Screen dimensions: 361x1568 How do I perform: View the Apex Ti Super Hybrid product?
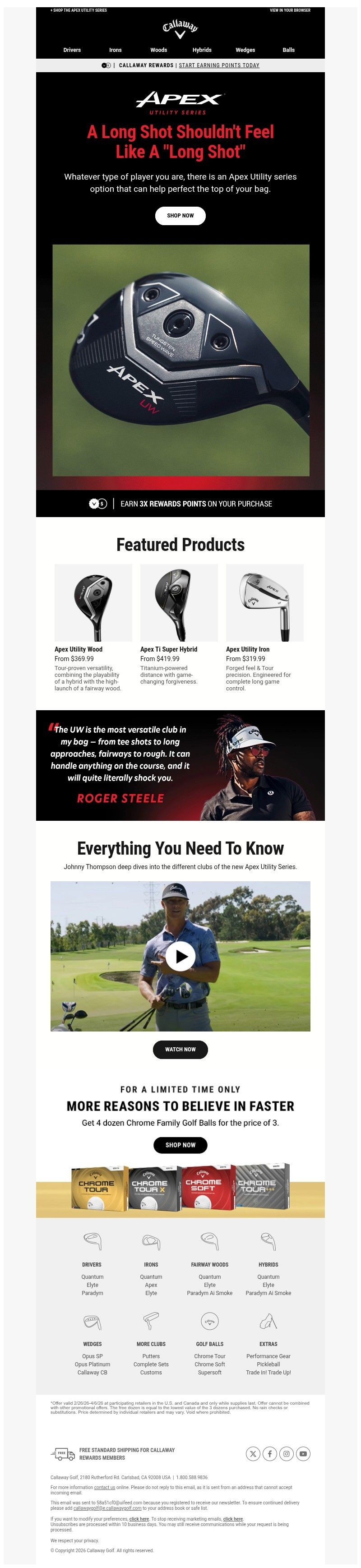(x=178, y=603)
